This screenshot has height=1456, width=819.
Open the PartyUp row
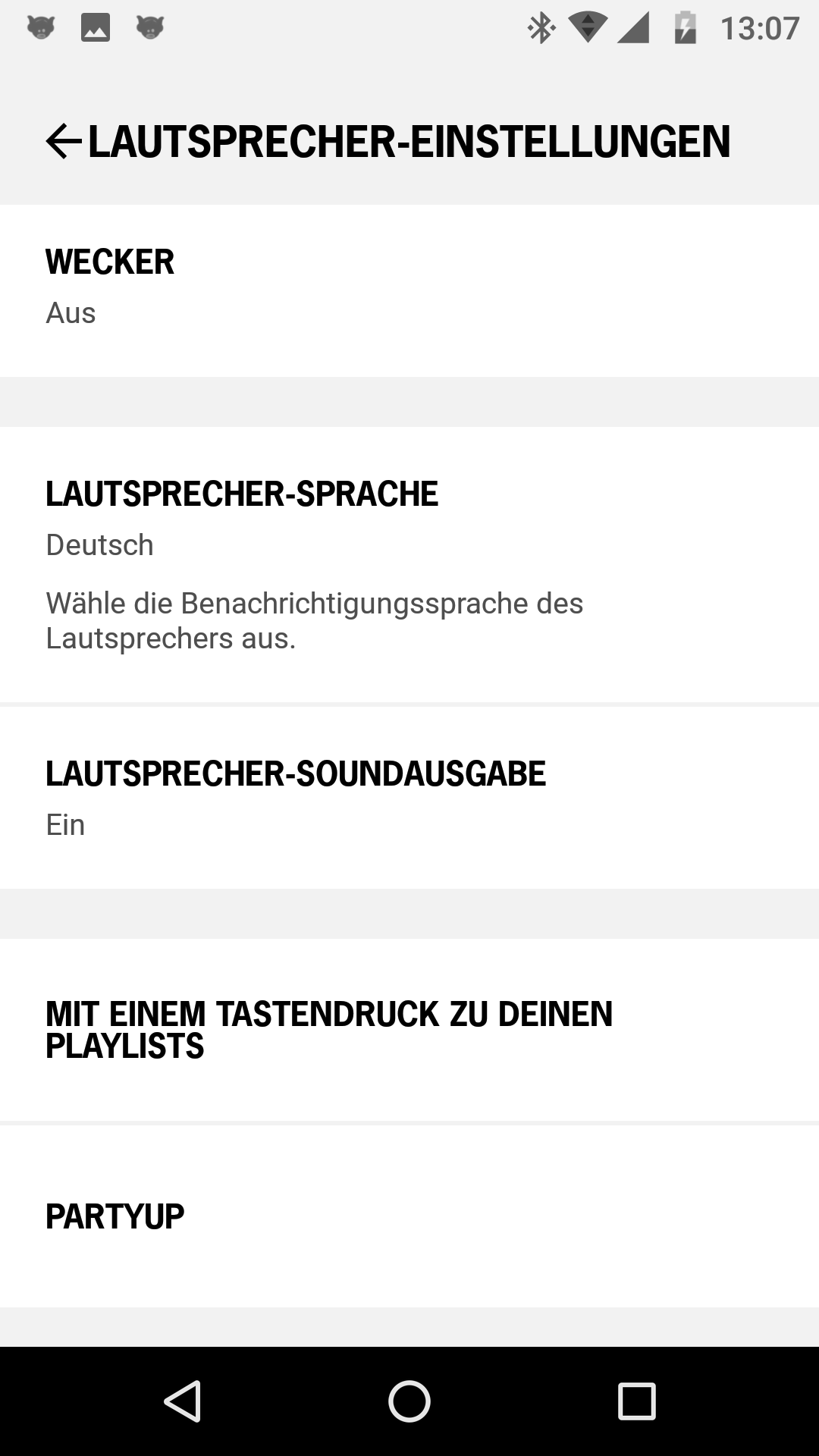pos(409,1216)
